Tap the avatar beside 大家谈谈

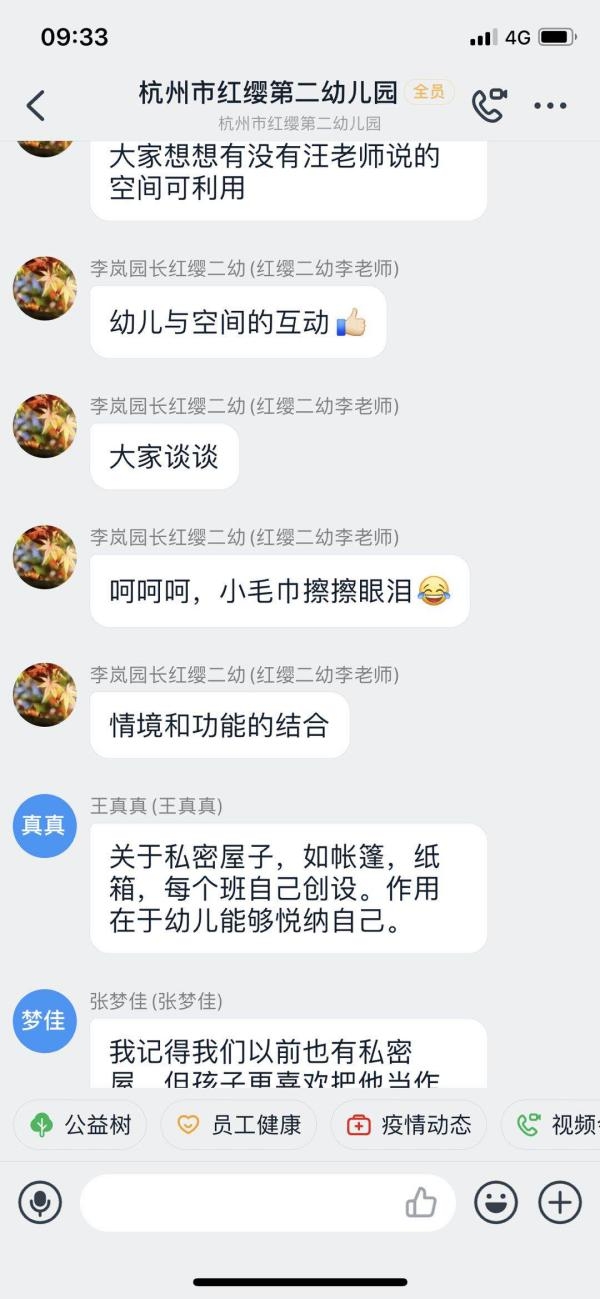point(44,425)
